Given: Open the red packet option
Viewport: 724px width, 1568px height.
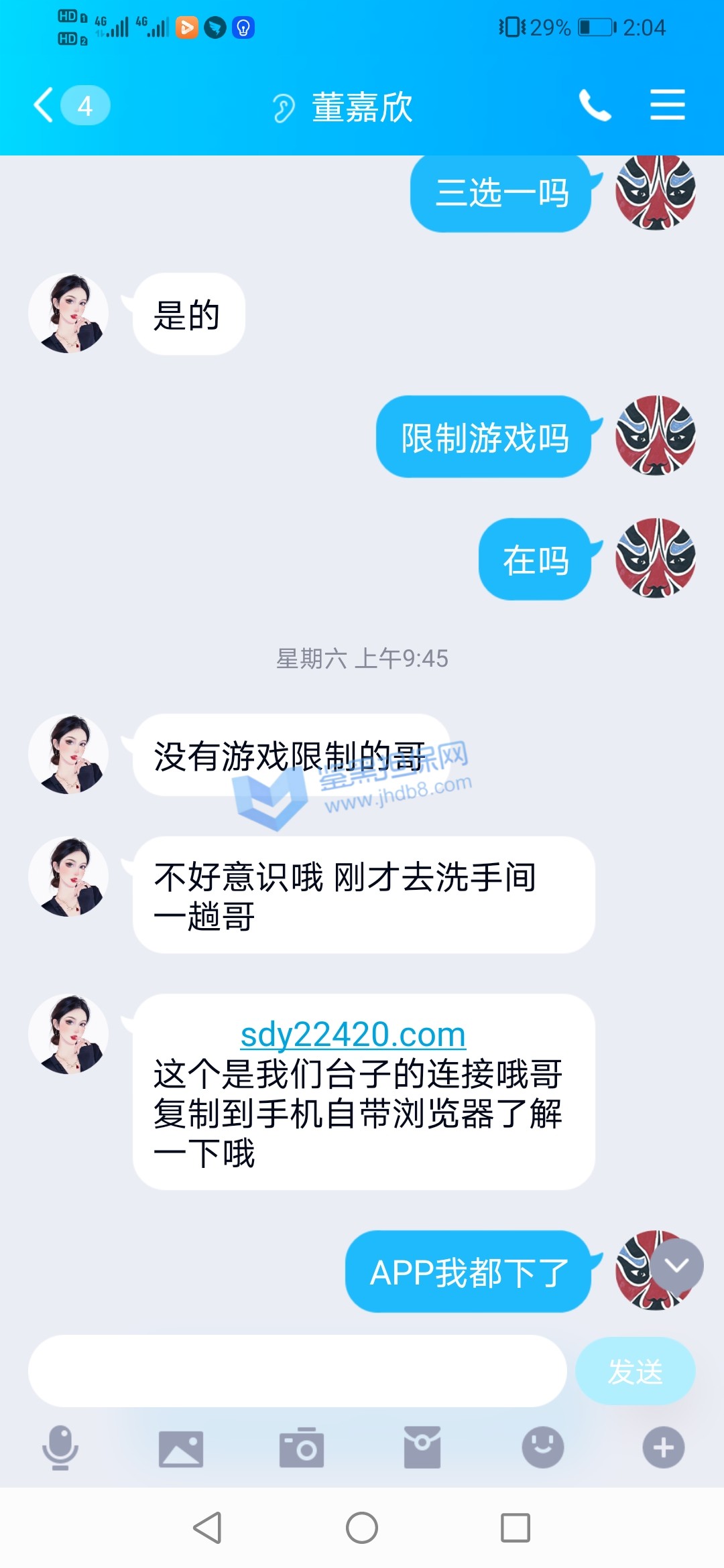Looking at the screenshot, I should point(422,1447).
